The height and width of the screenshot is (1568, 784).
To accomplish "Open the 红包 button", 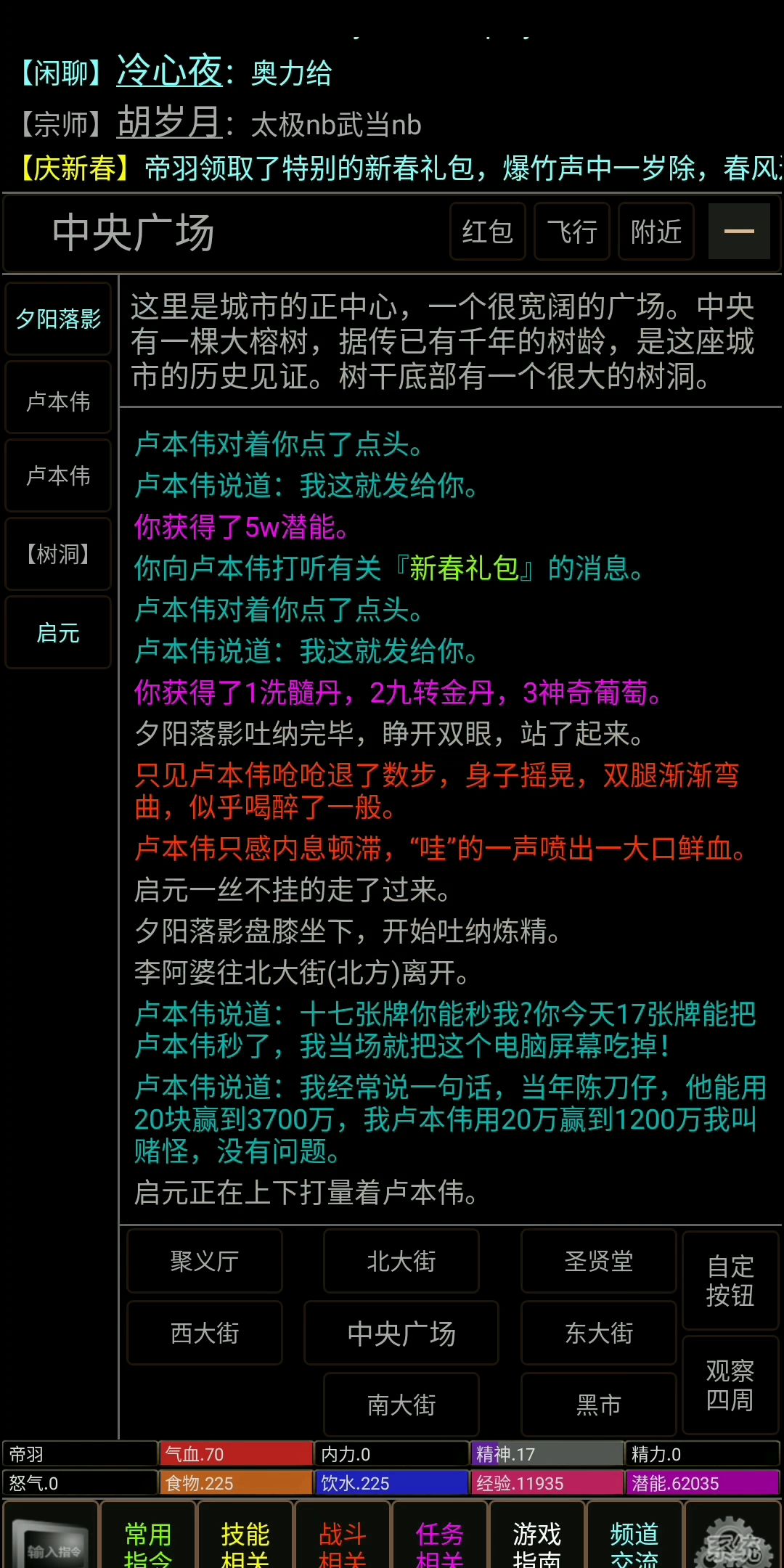I will pyautogui.click(x=488, y=232).
